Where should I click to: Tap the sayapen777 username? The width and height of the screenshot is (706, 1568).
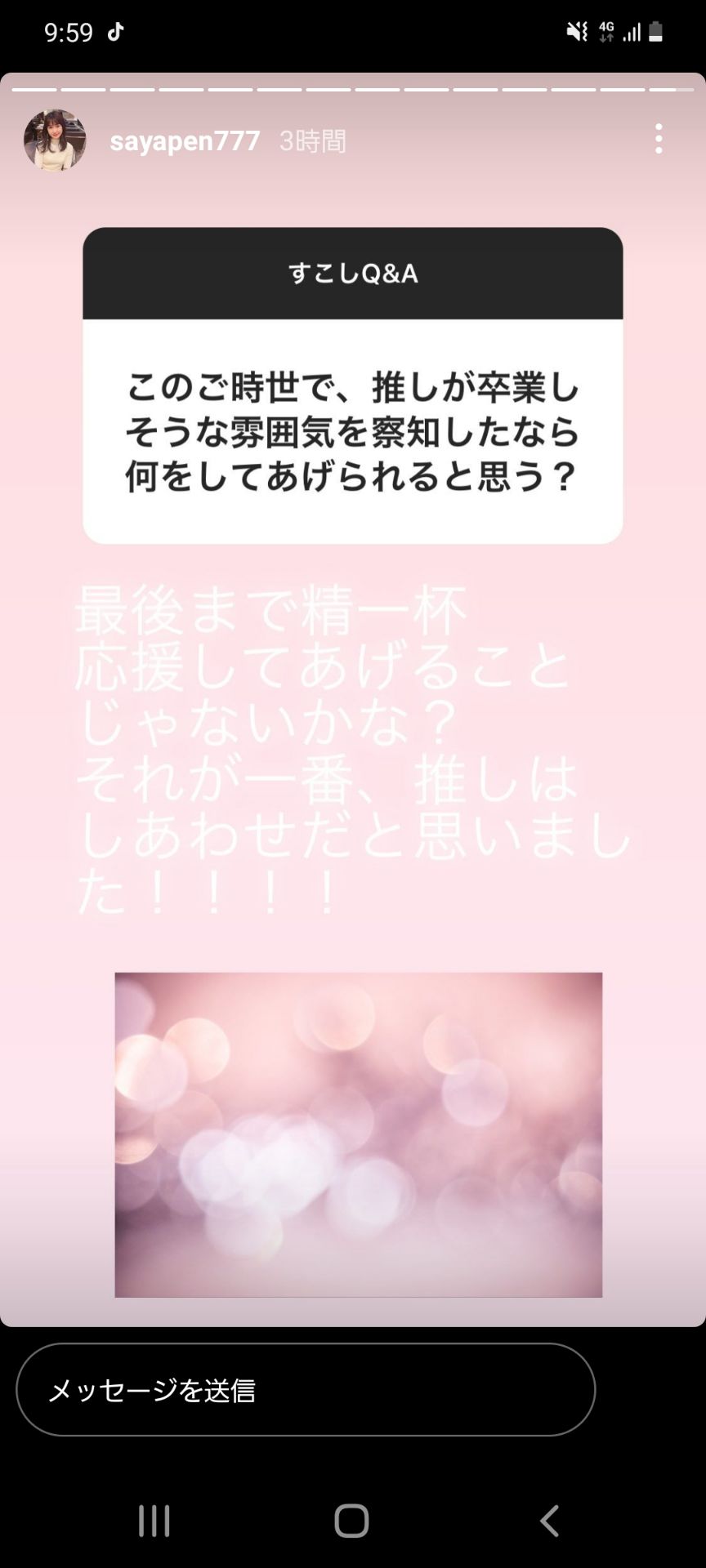pyautogui.click(x=185, y=141)
